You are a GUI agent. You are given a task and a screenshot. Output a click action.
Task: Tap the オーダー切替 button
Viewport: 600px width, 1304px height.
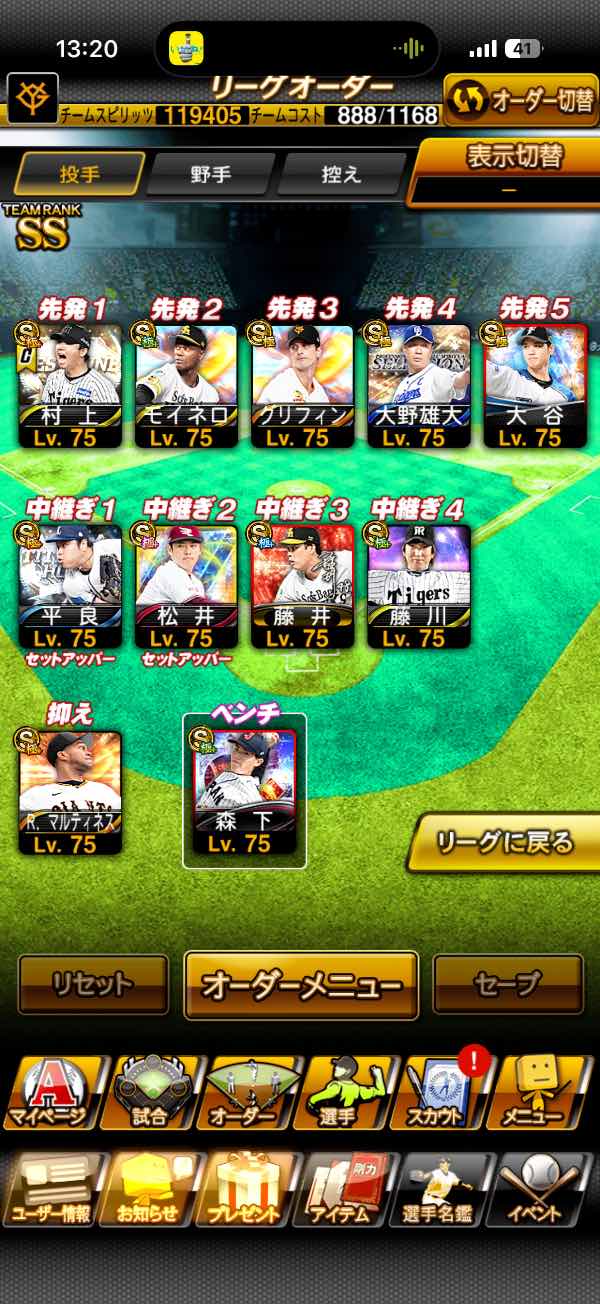pyautogui.click(x=520, y=101)
